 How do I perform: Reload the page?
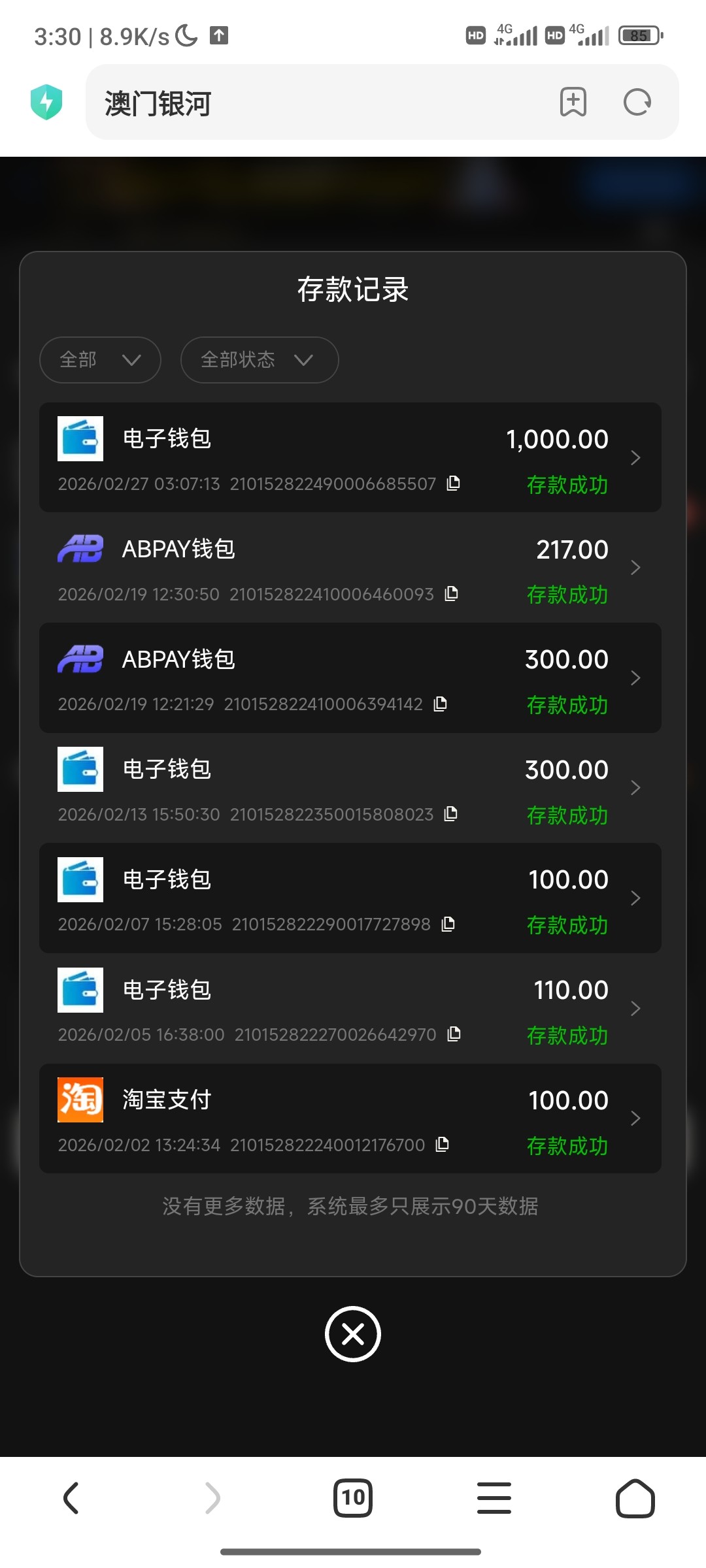637,103
